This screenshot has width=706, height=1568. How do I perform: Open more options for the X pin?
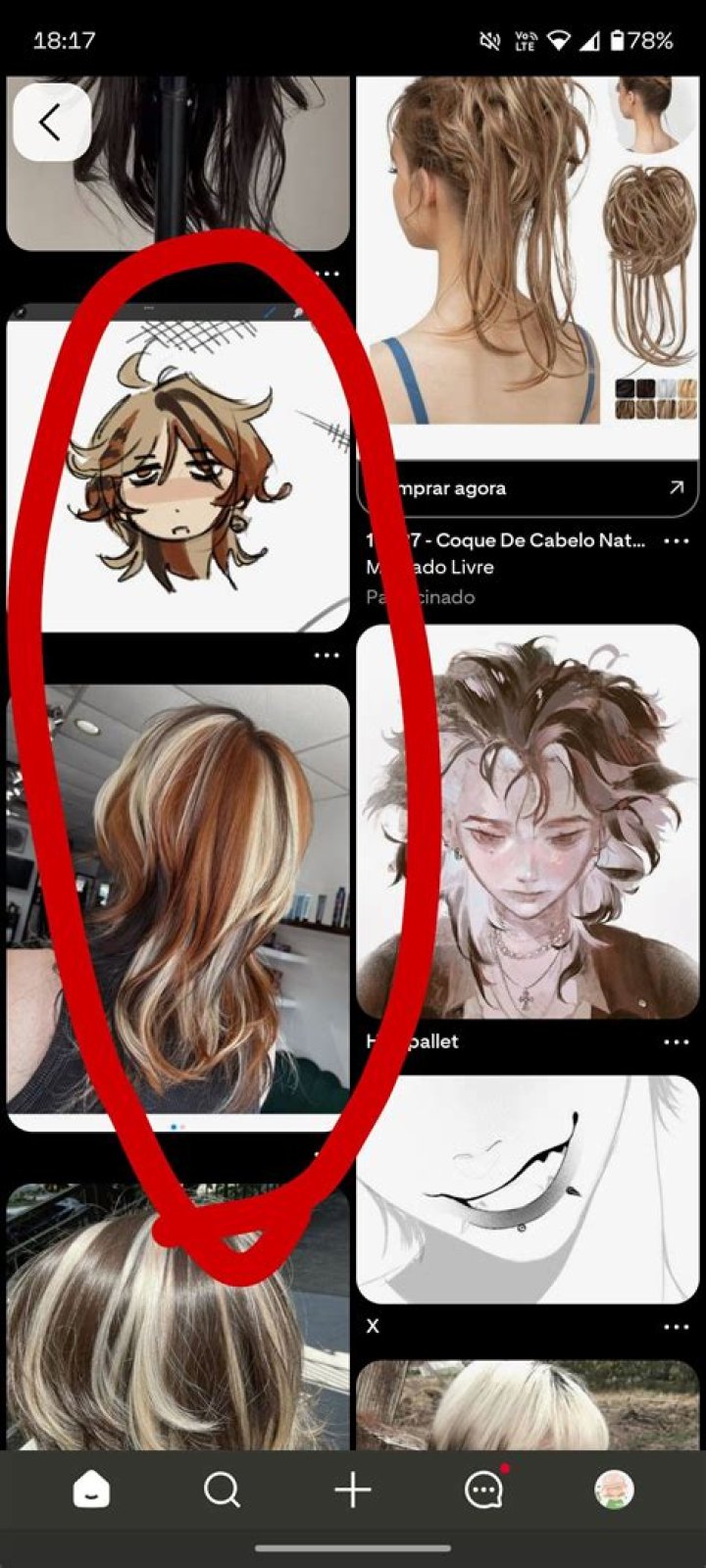[x=677, y=1327]
